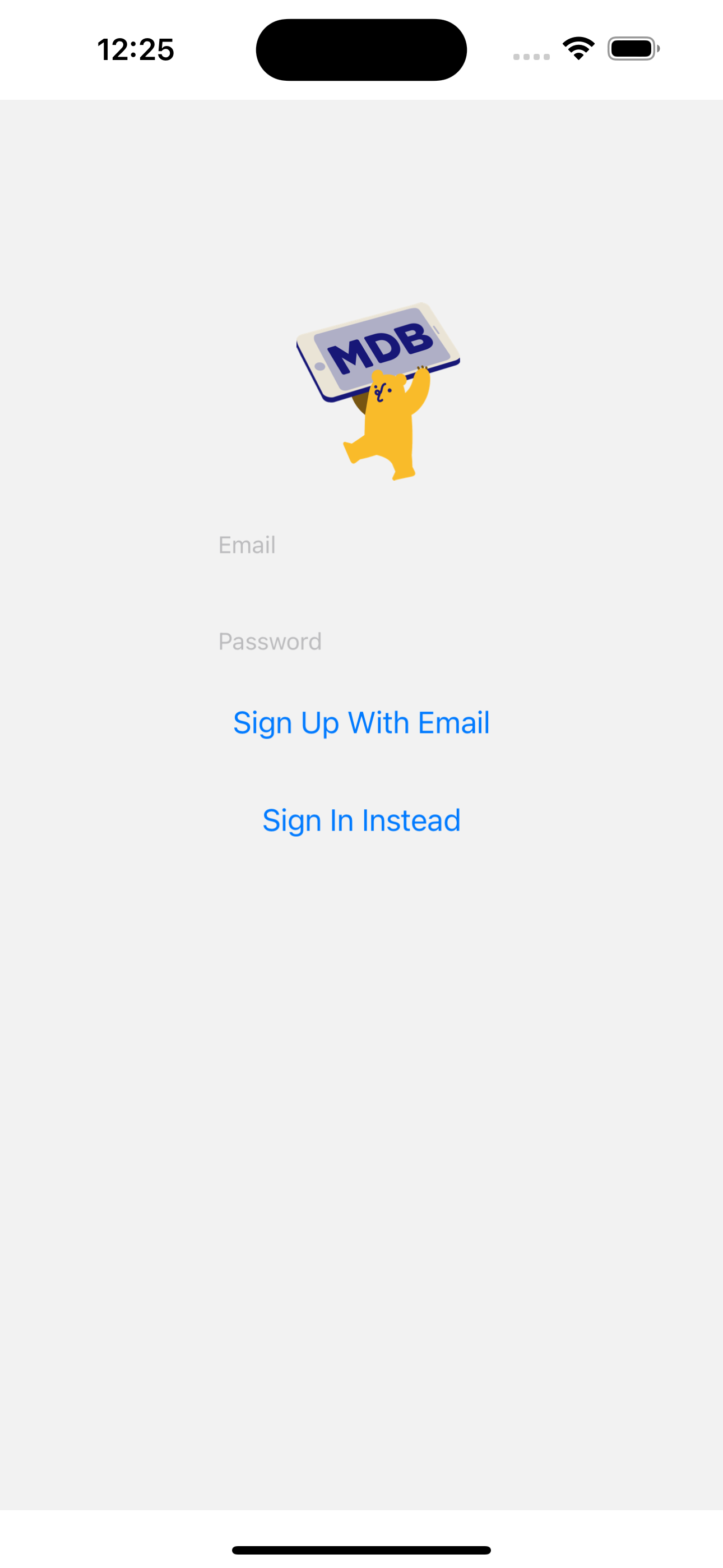Click Sign Up With Email
Screen dimensions: 723x1568
click(361, 723)
